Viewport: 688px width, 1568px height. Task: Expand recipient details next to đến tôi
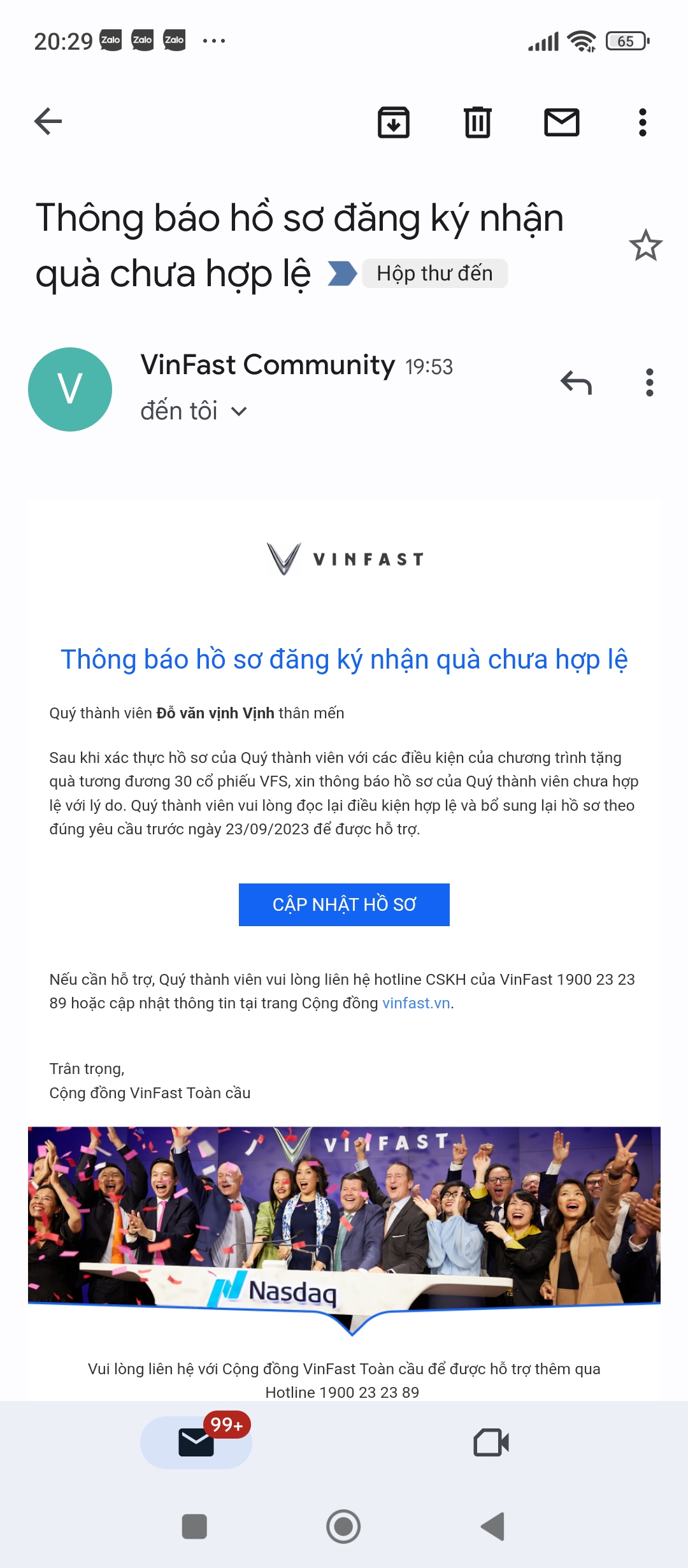click(239, 412)
